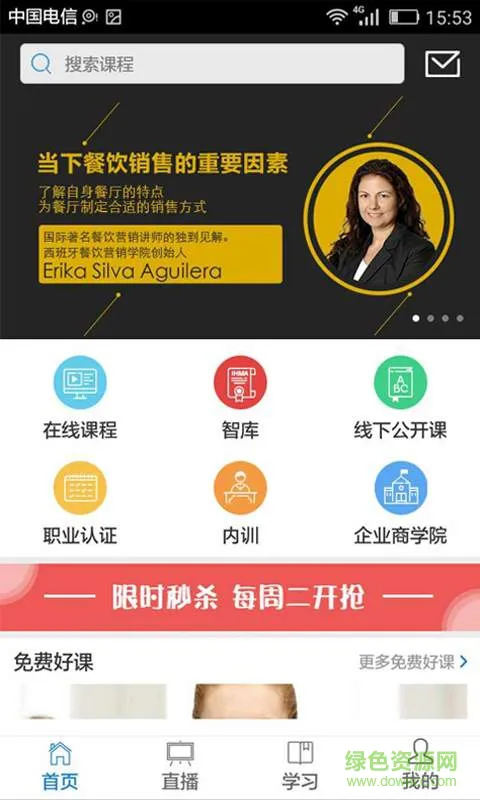Open 在线课程 online courses
480x800 pixels.
coord(80,397)
